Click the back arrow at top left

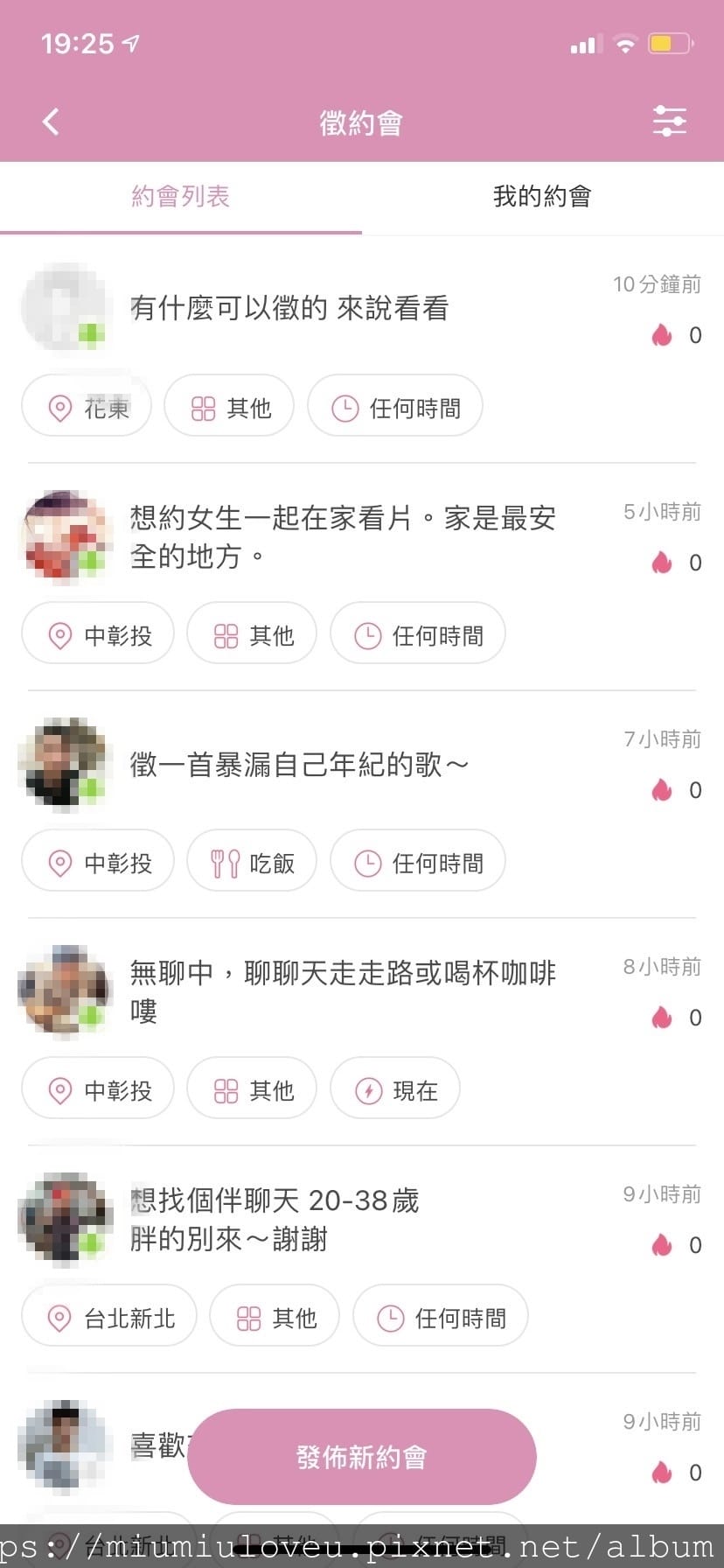pos(50,122)
